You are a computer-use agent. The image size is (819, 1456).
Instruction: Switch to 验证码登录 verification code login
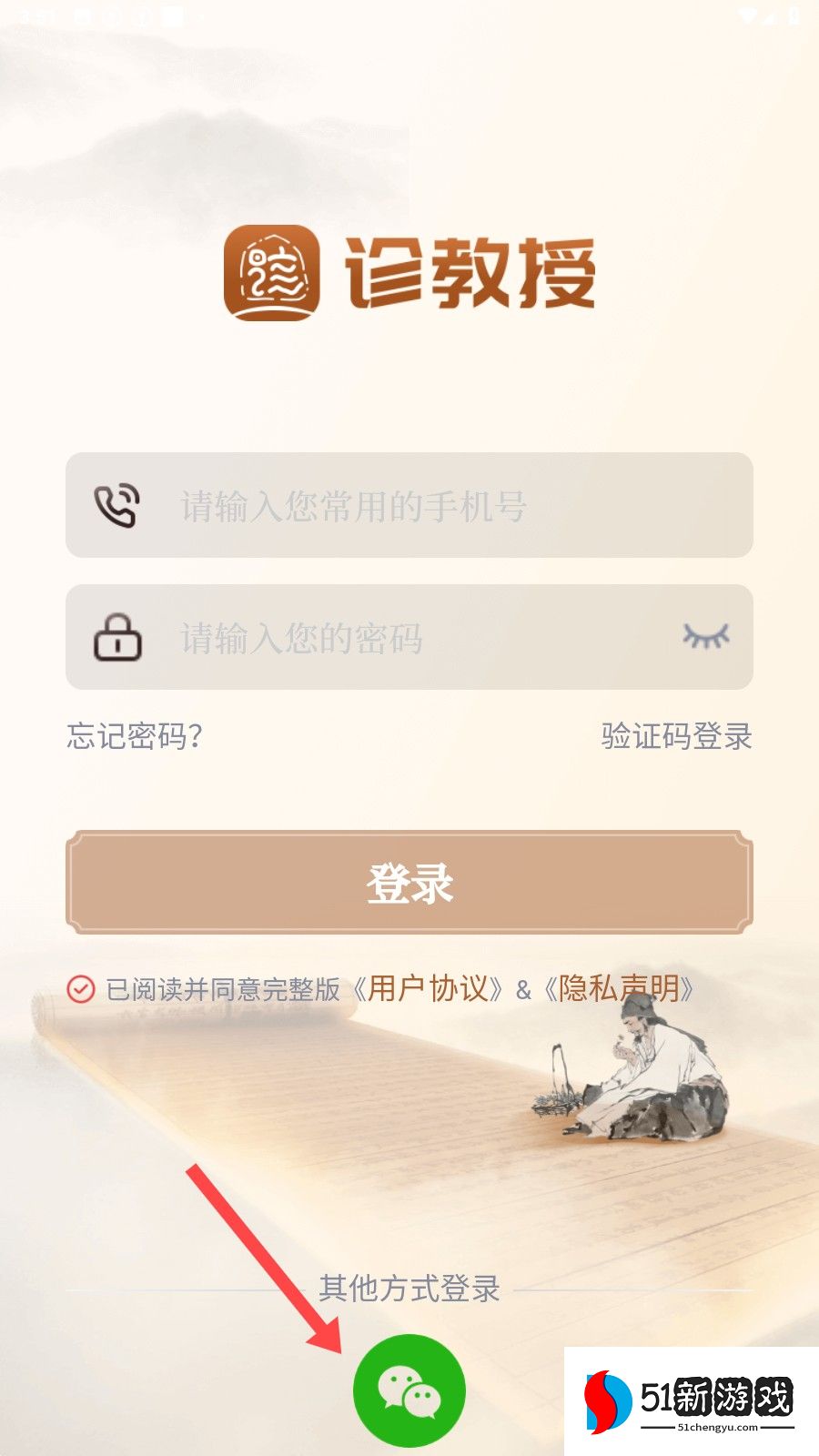pos(676,736)
